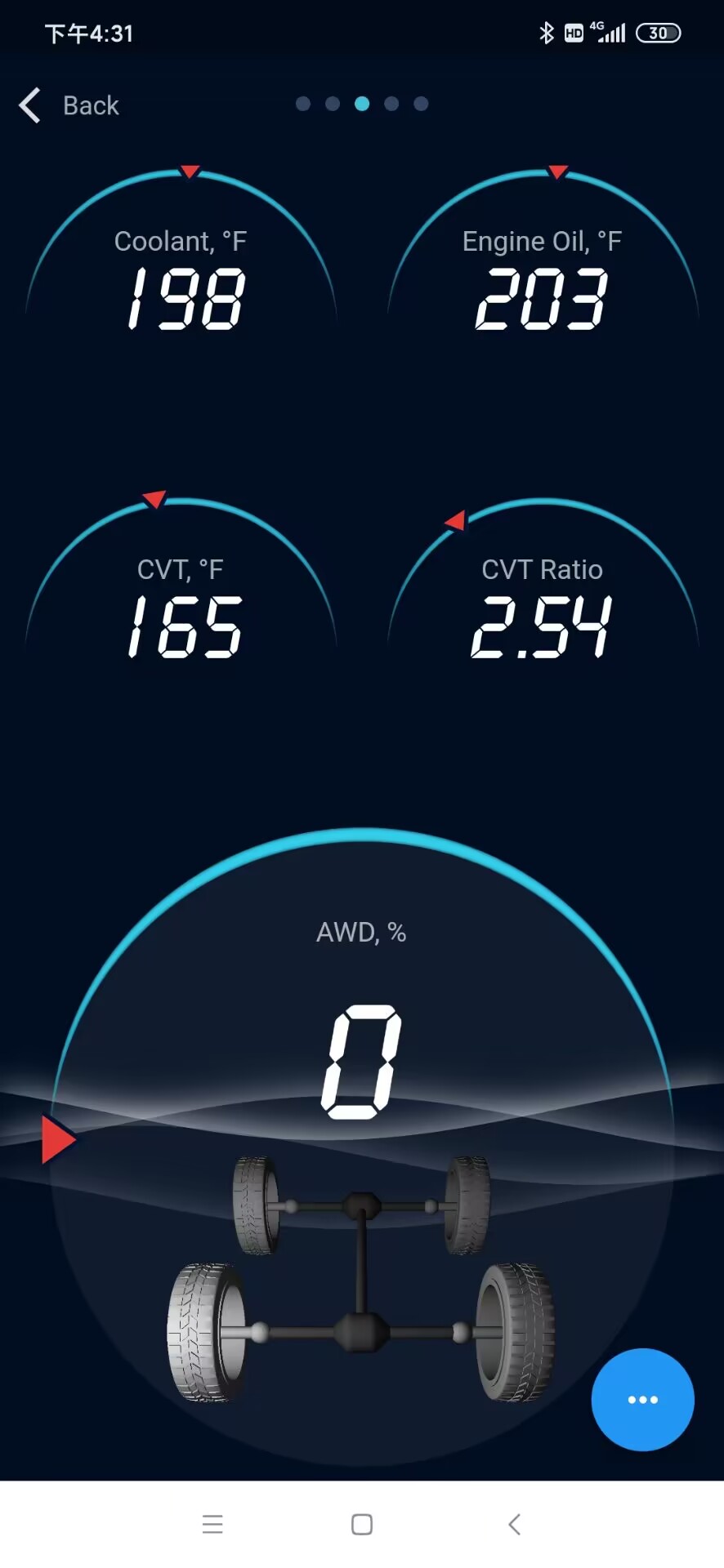This screenshot has height=1568, width=724.
Task: Open the system recent apps menu
Action: [x=212, y=1524]
